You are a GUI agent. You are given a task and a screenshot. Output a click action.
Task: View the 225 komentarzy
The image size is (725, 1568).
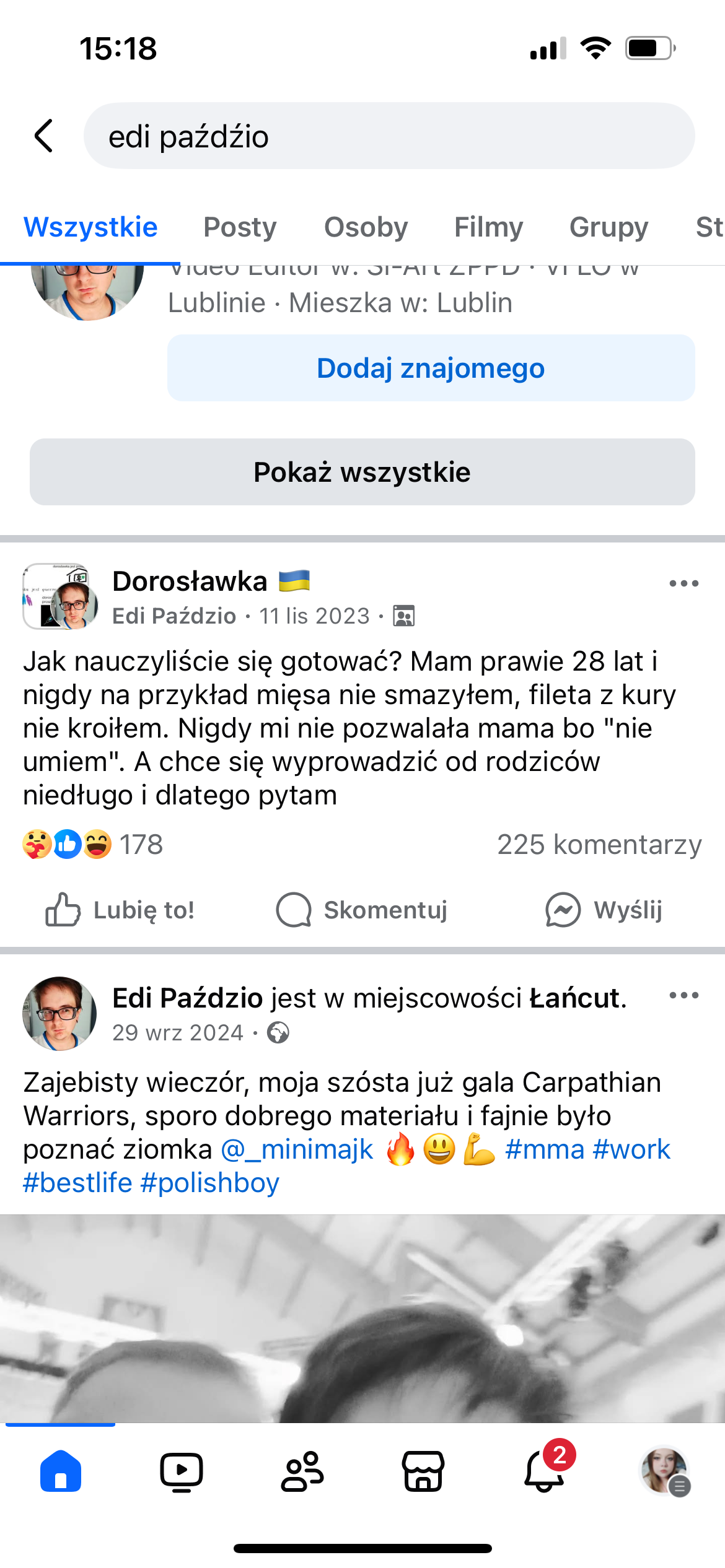599,845
